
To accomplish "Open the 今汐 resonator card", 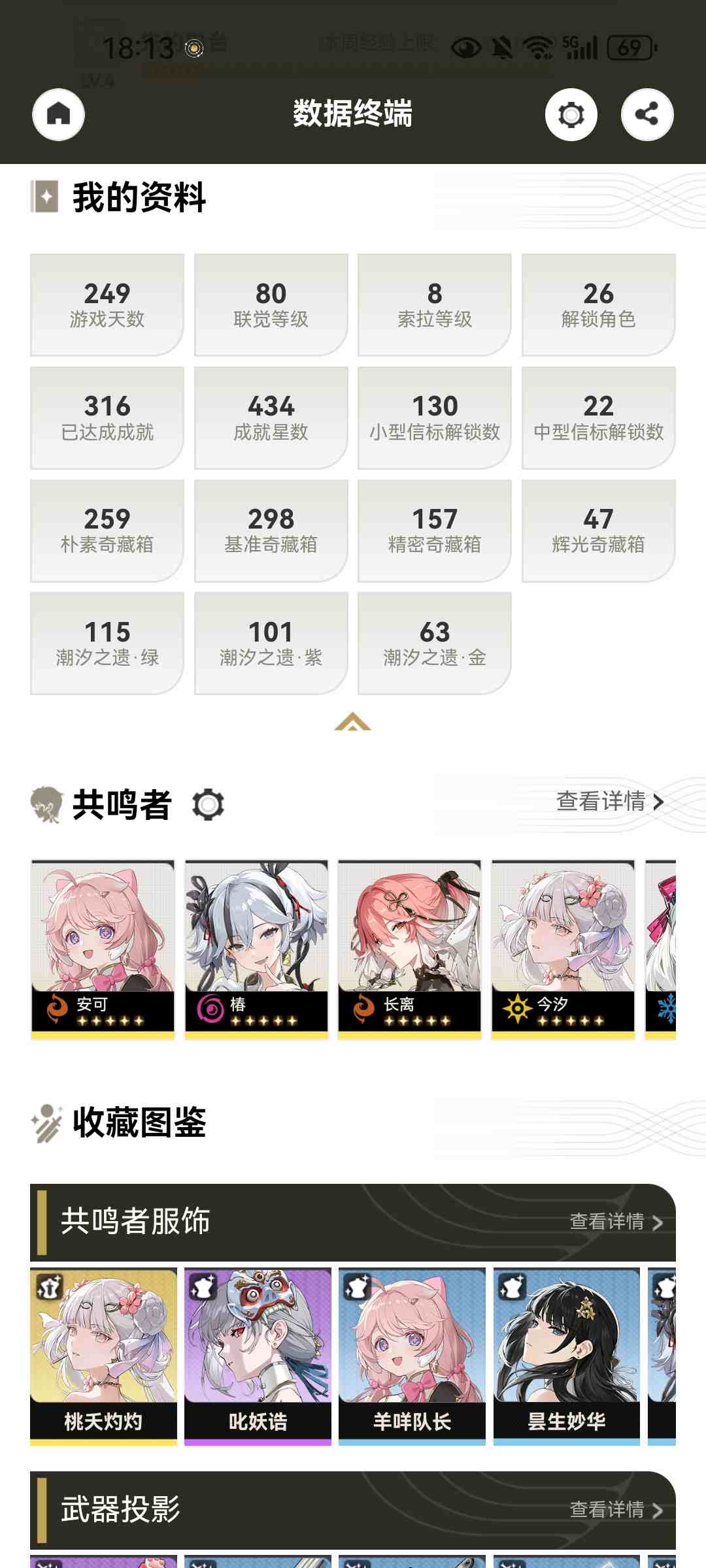I will [563, 949].
